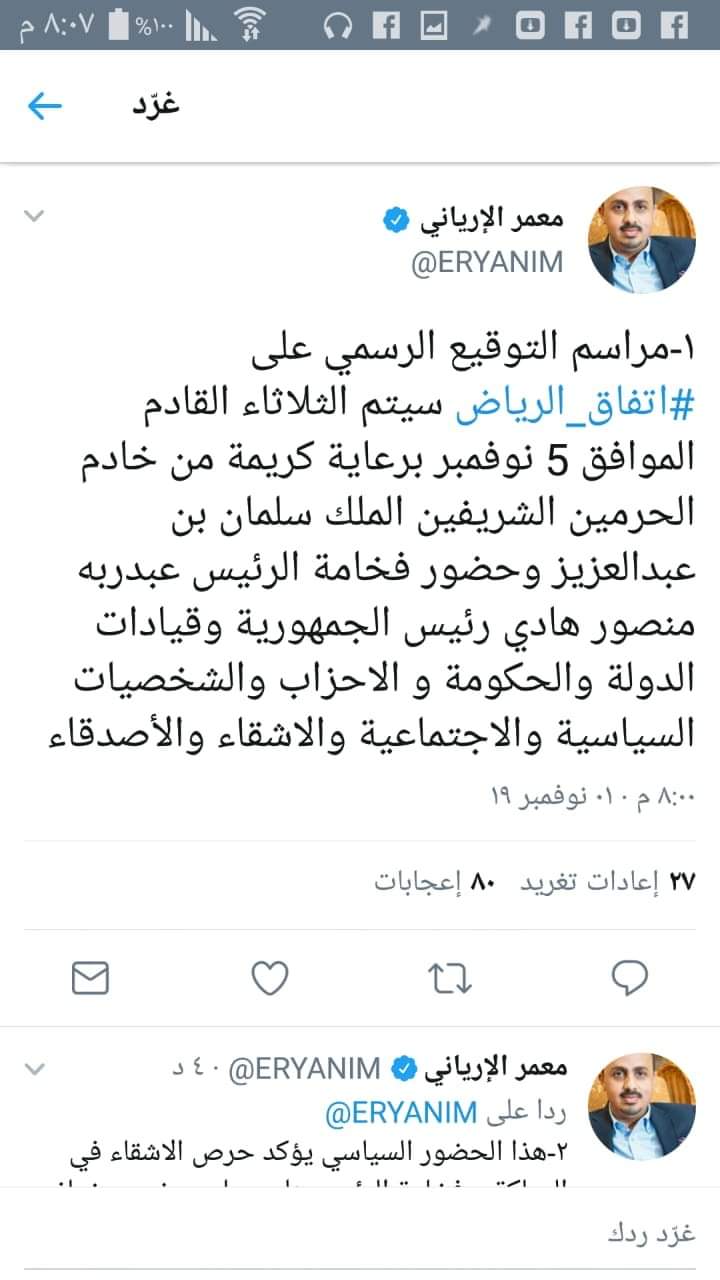This screenshot has height=1280, width=720.
Task: Open the dropdown chevron on the main tweet
Action: pos(35,216)
